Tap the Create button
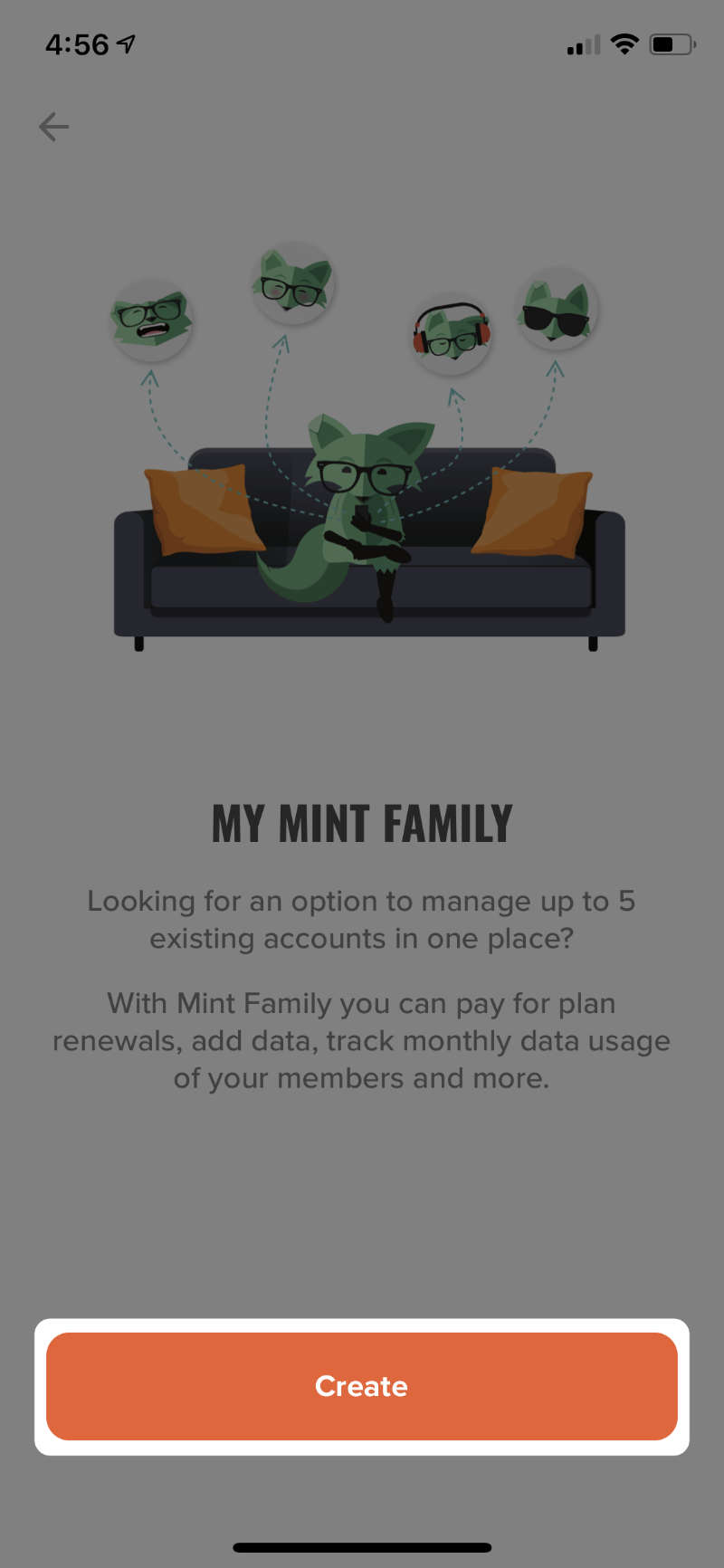Screen dimensions: 724x1568 click(362, 1386)
